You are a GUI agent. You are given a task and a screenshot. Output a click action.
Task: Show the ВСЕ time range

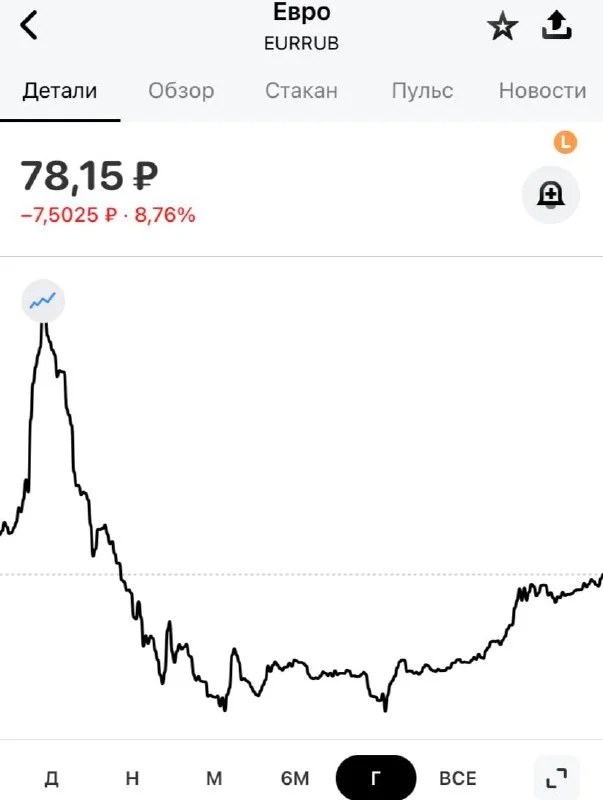coord(458,778)
